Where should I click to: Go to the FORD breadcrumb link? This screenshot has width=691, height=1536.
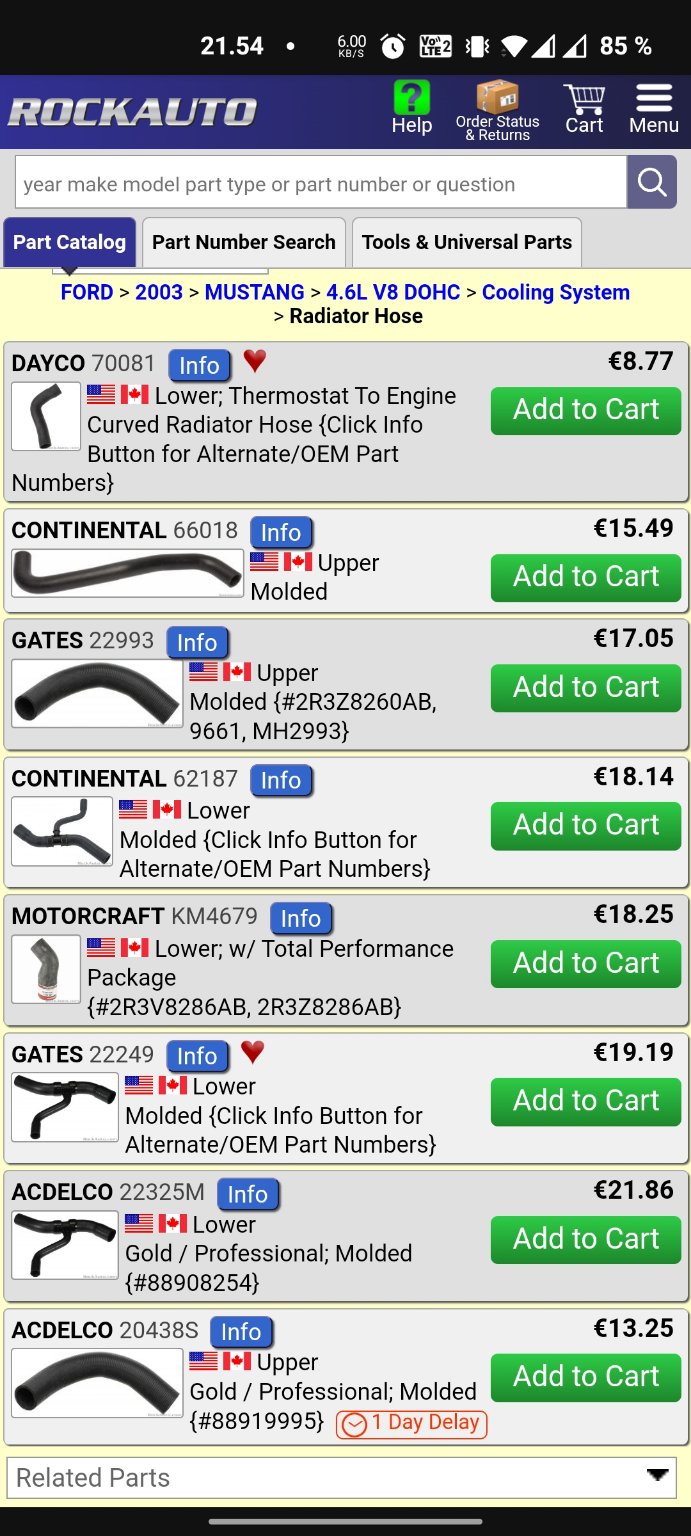[x=87, y=292]
